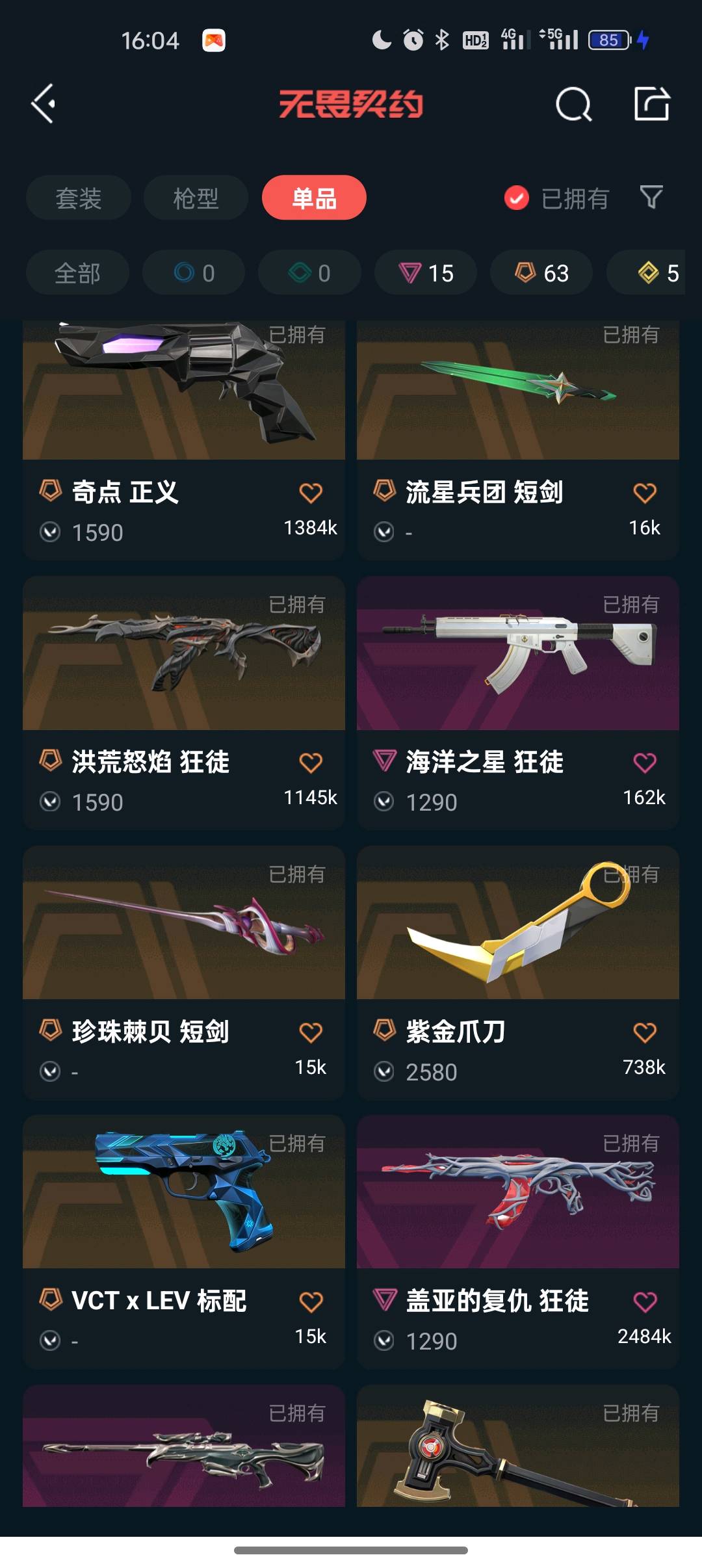Filter by the orange tier chip showing 63
This screenshot has width=702, height=1568.
click(x=541, y=273)
